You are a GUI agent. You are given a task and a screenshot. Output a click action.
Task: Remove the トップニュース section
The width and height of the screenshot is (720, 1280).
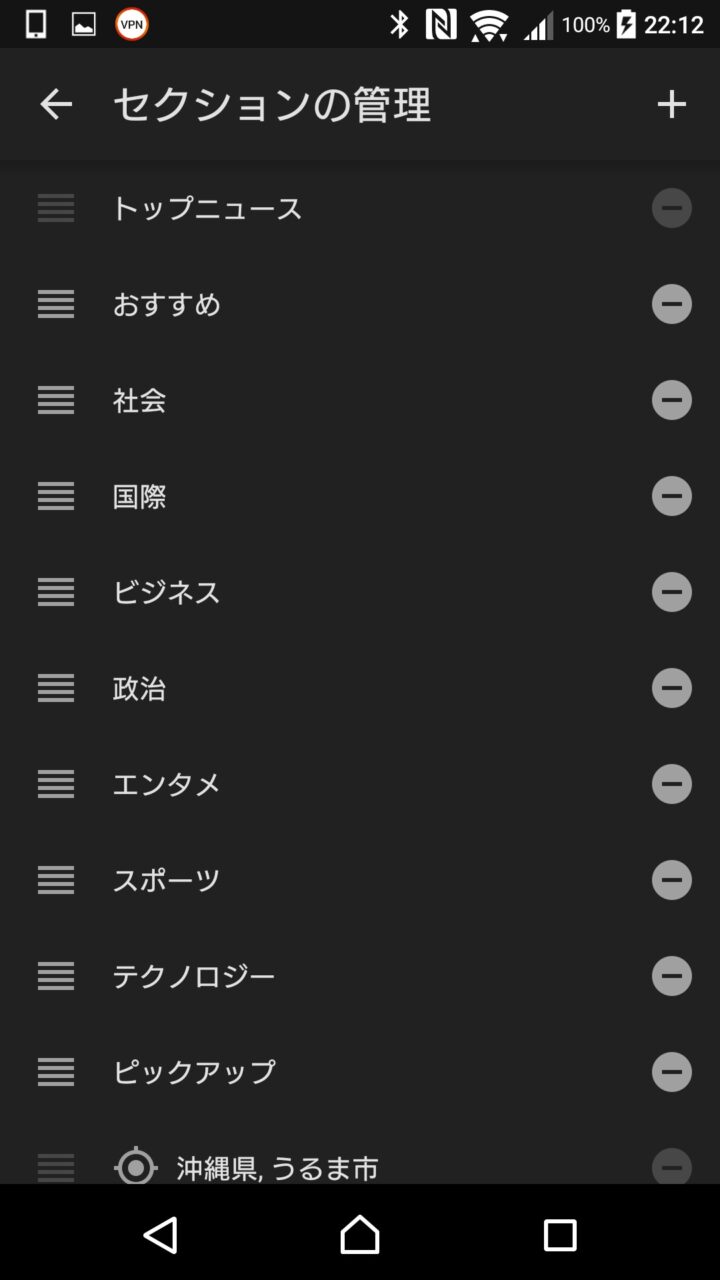click(x=672, y=208)
